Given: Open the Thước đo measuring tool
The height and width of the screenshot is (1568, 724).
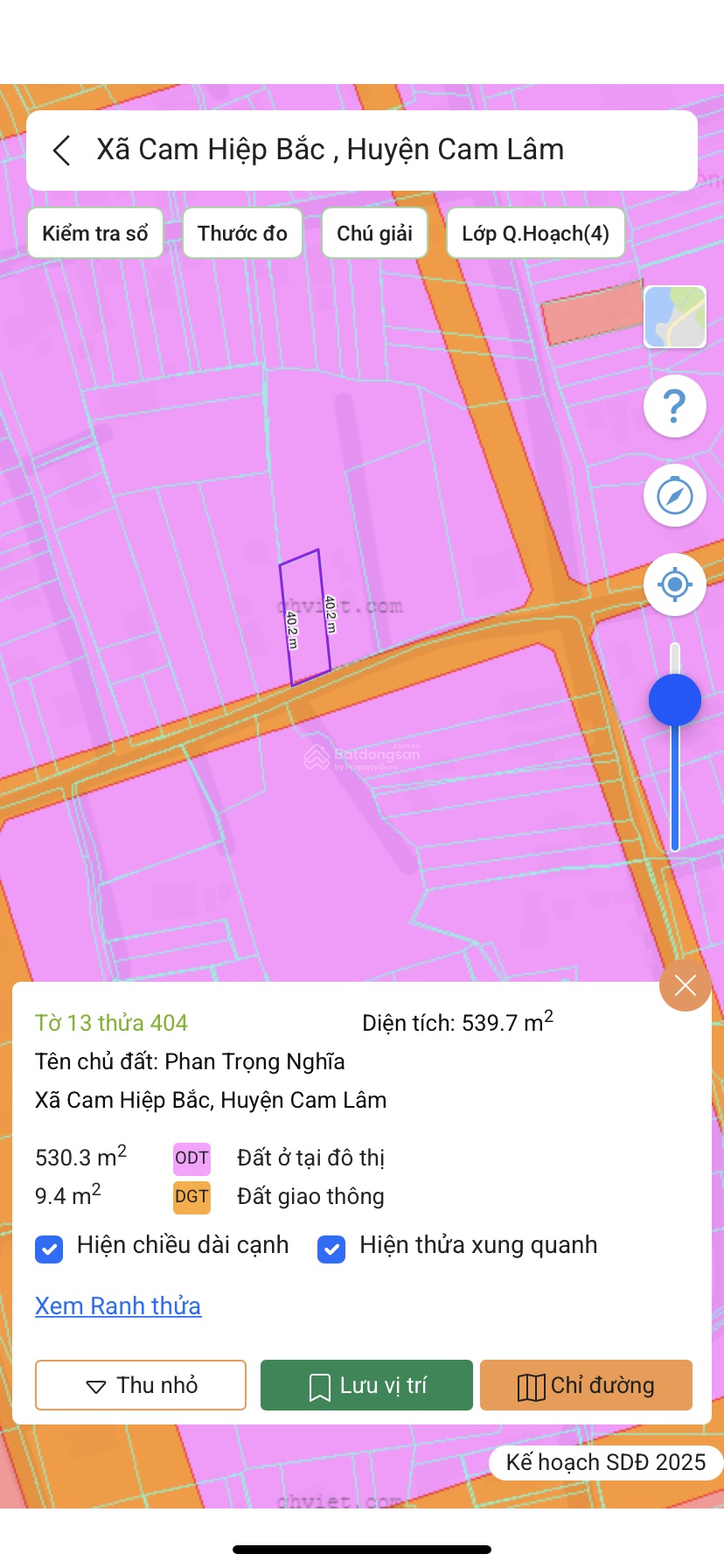Looking at the screenshot, I should (x=242, y=234).
